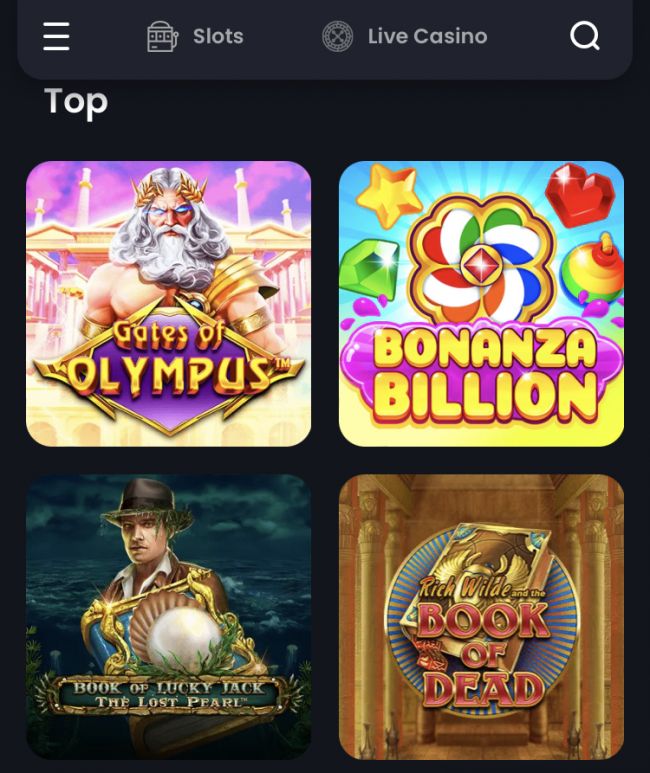The width and height of the screenshot is (650, 773).
Task: Switch to the Slots section
Action: [196, 37]
